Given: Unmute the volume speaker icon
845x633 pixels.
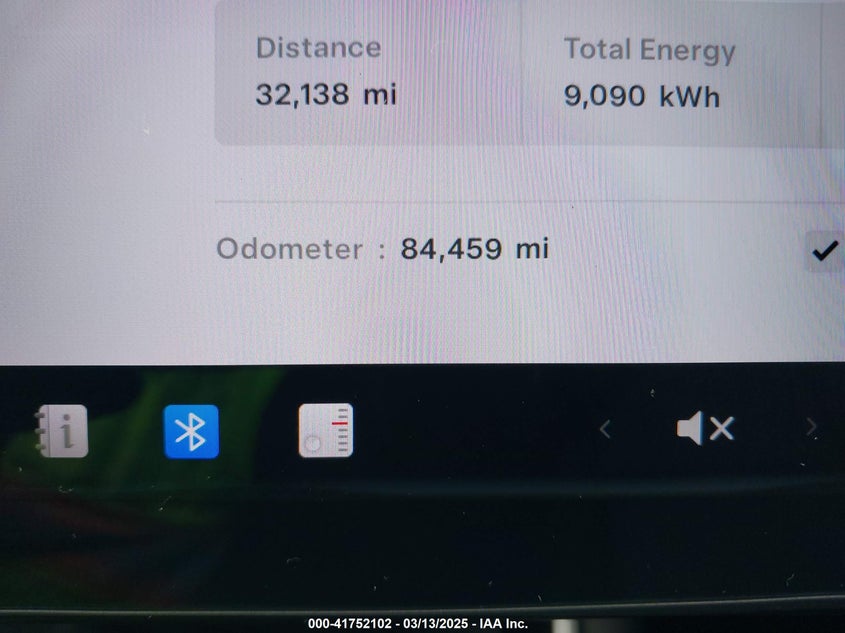Looking at the screenshot, I should click(x=705, y=429).
